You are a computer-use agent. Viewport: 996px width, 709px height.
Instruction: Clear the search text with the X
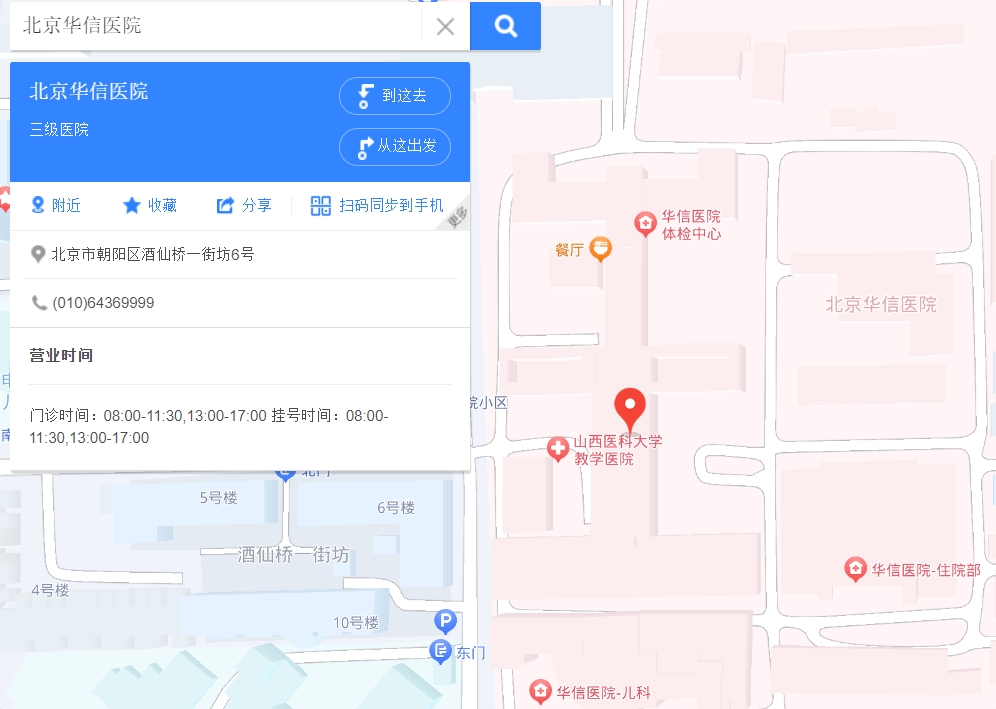point(446,27)
